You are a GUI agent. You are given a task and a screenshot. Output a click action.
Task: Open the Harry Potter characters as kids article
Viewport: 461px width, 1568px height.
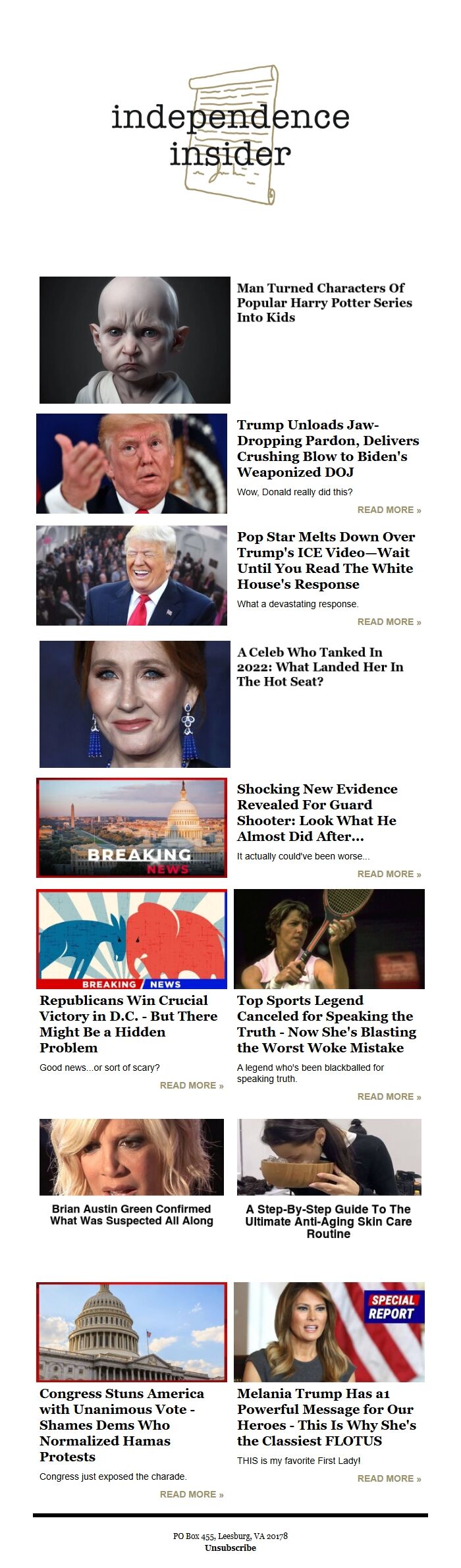tap(324, 302)
